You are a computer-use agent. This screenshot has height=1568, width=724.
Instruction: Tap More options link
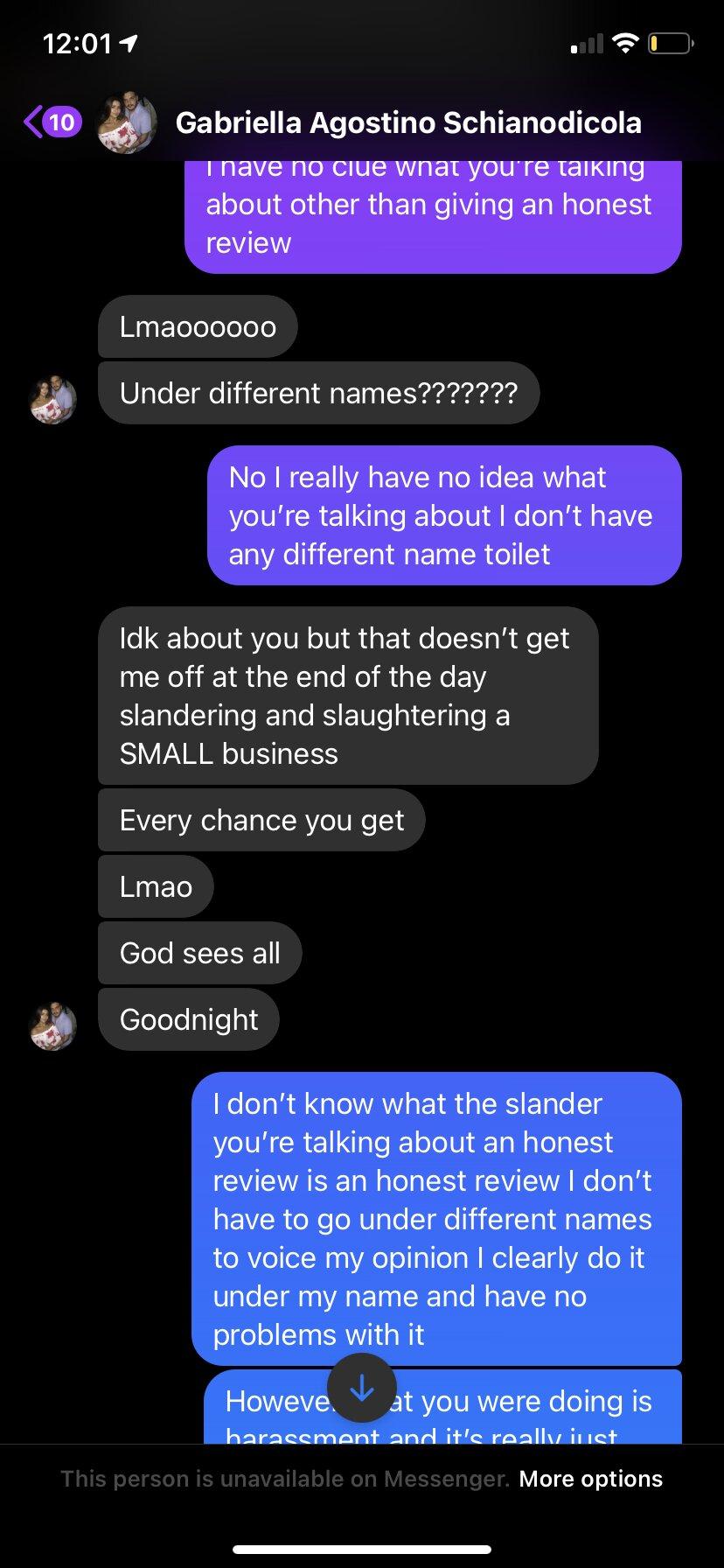click(x=590, y=1479)
